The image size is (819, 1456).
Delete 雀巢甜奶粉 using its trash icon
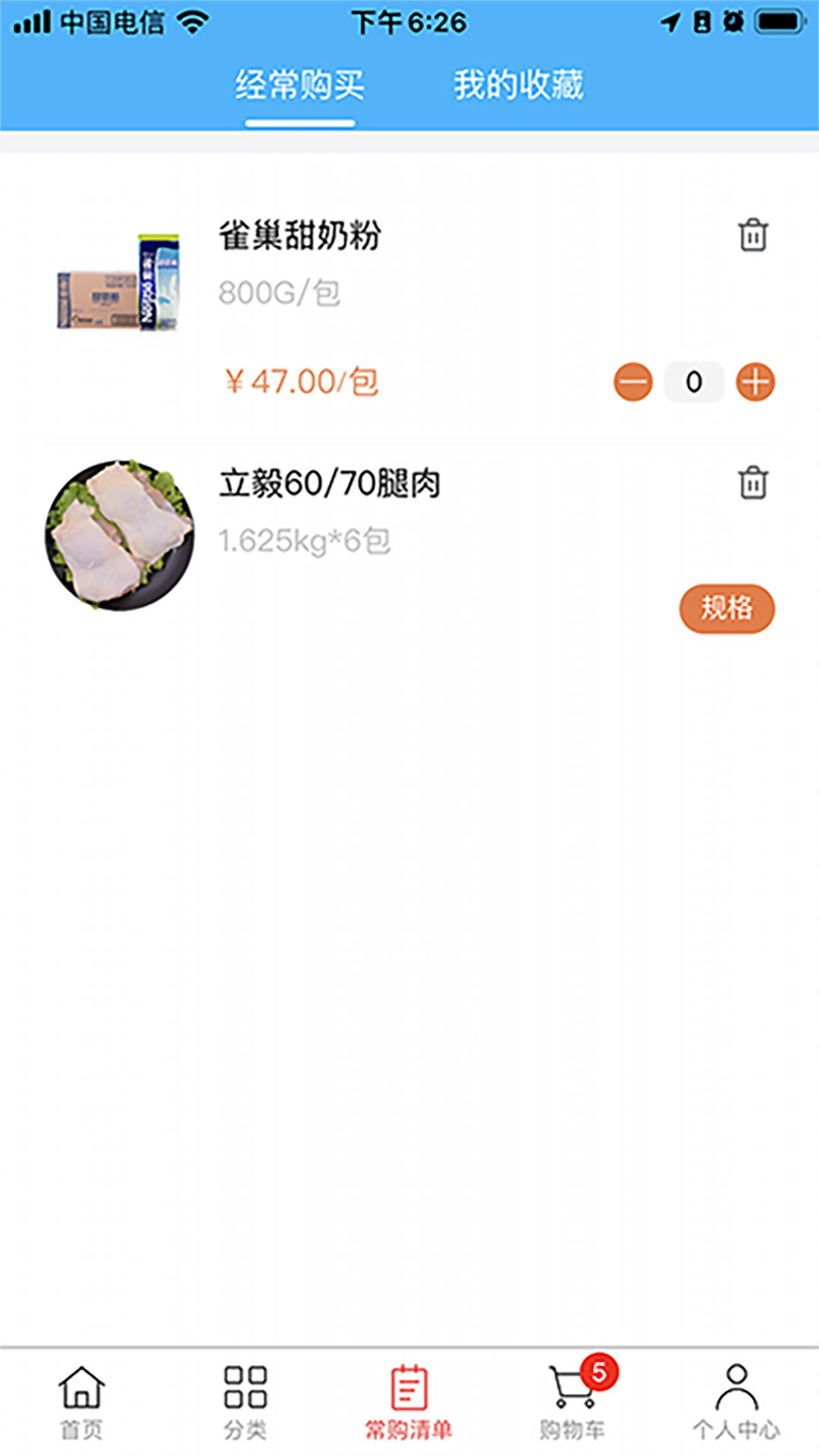click(x=752, y=235)
